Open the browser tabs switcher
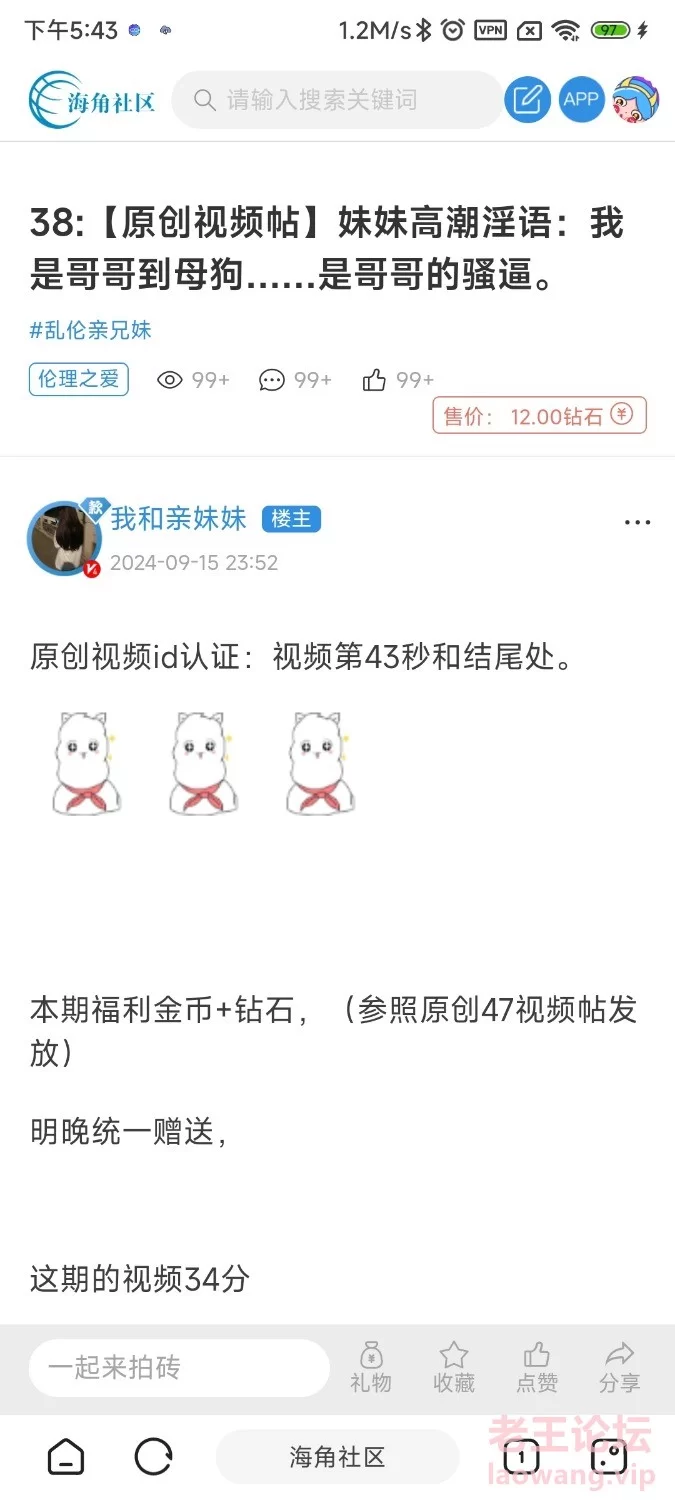 (x=521, y=1457)
